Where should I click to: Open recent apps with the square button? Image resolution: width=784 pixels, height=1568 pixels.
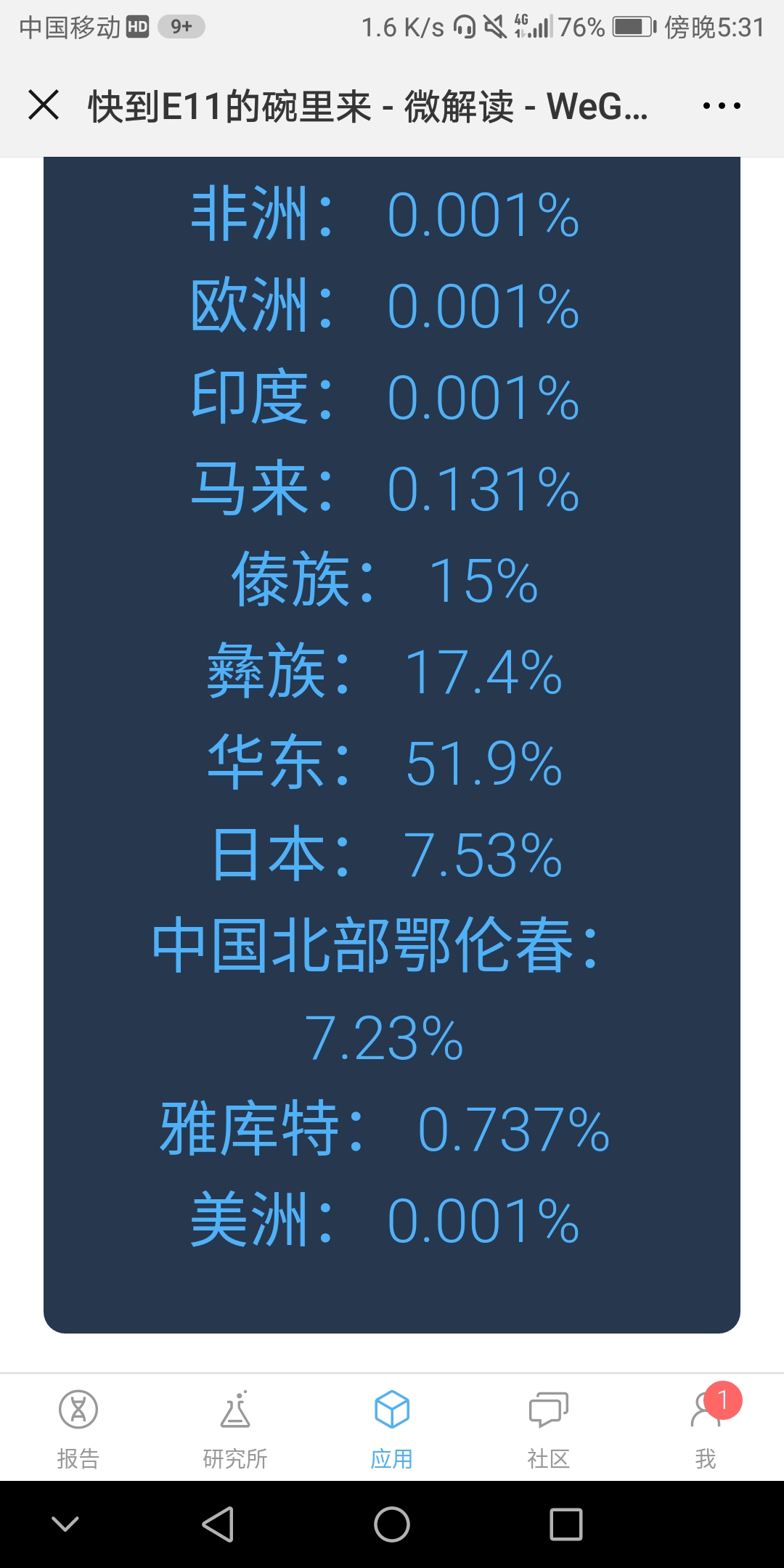pyautogui.click(x=566, y=1524)
